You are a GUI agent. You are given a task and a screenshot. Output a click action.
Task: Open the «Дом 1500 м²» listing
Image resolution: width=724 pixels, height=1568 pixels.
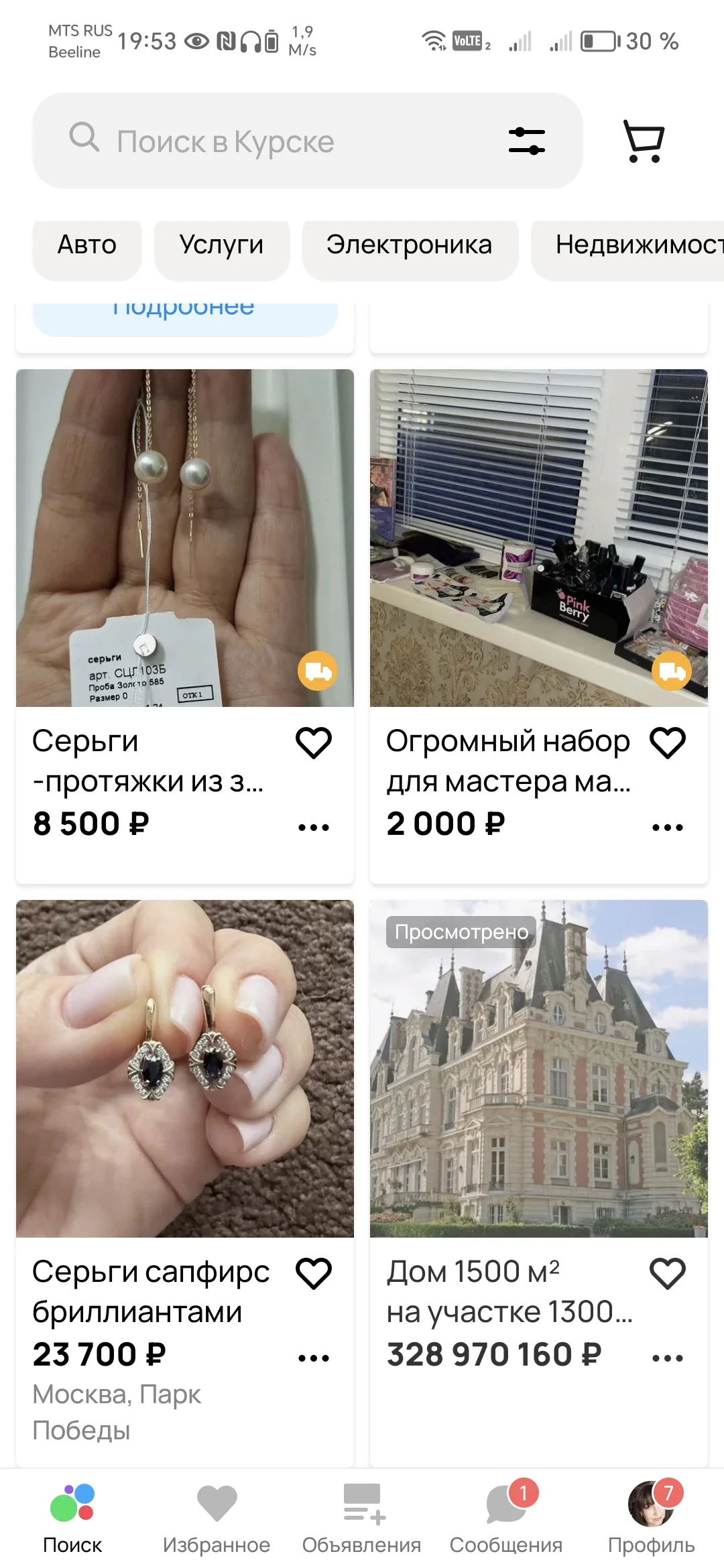click(538, 1069)
